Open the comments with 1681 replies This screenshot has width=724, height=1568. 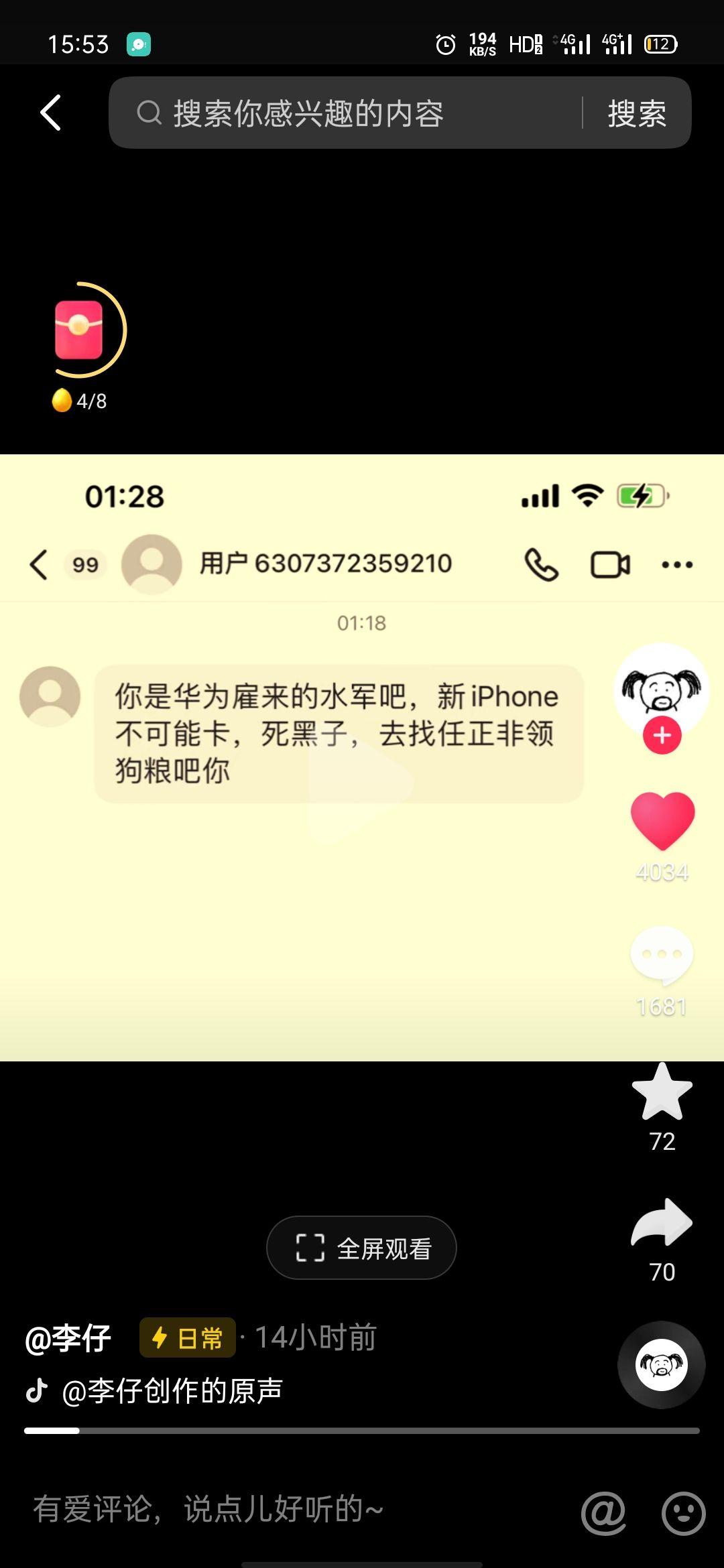[x=662, y=955]
